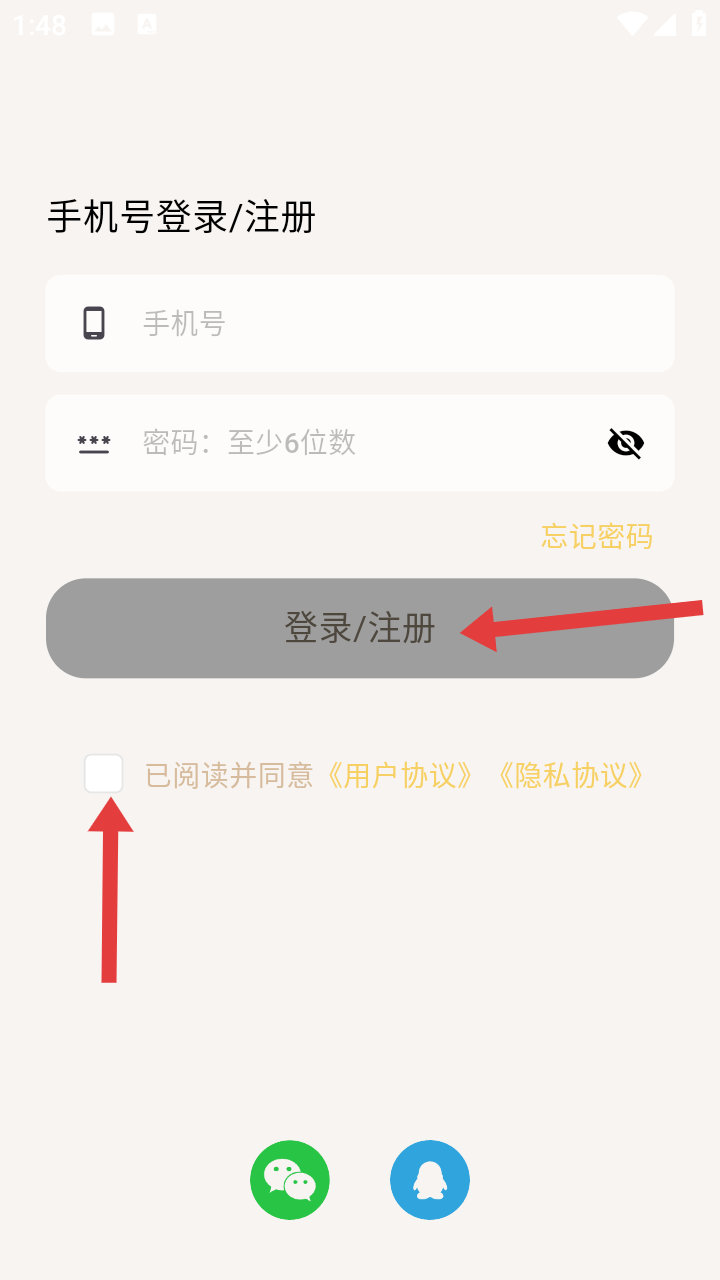
Task: Focus the 密码 password field
Action: tap(360, 442)
